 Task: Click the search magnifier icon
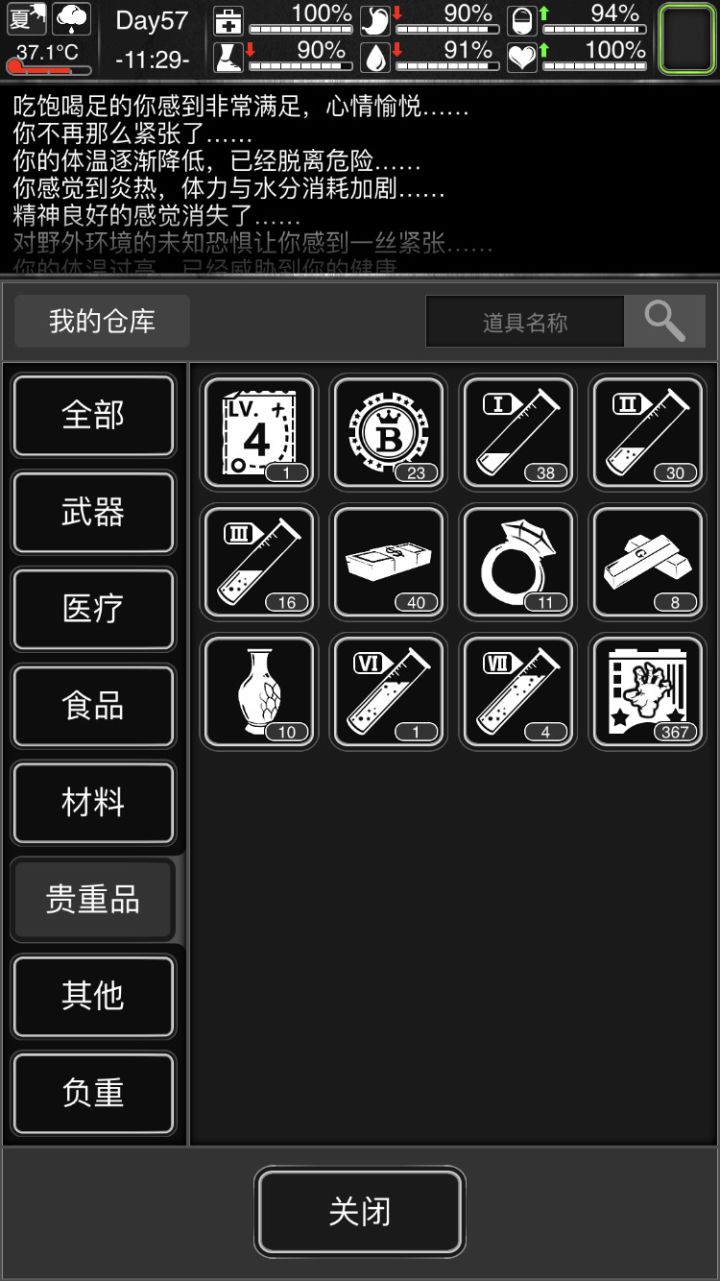point(665,321)
